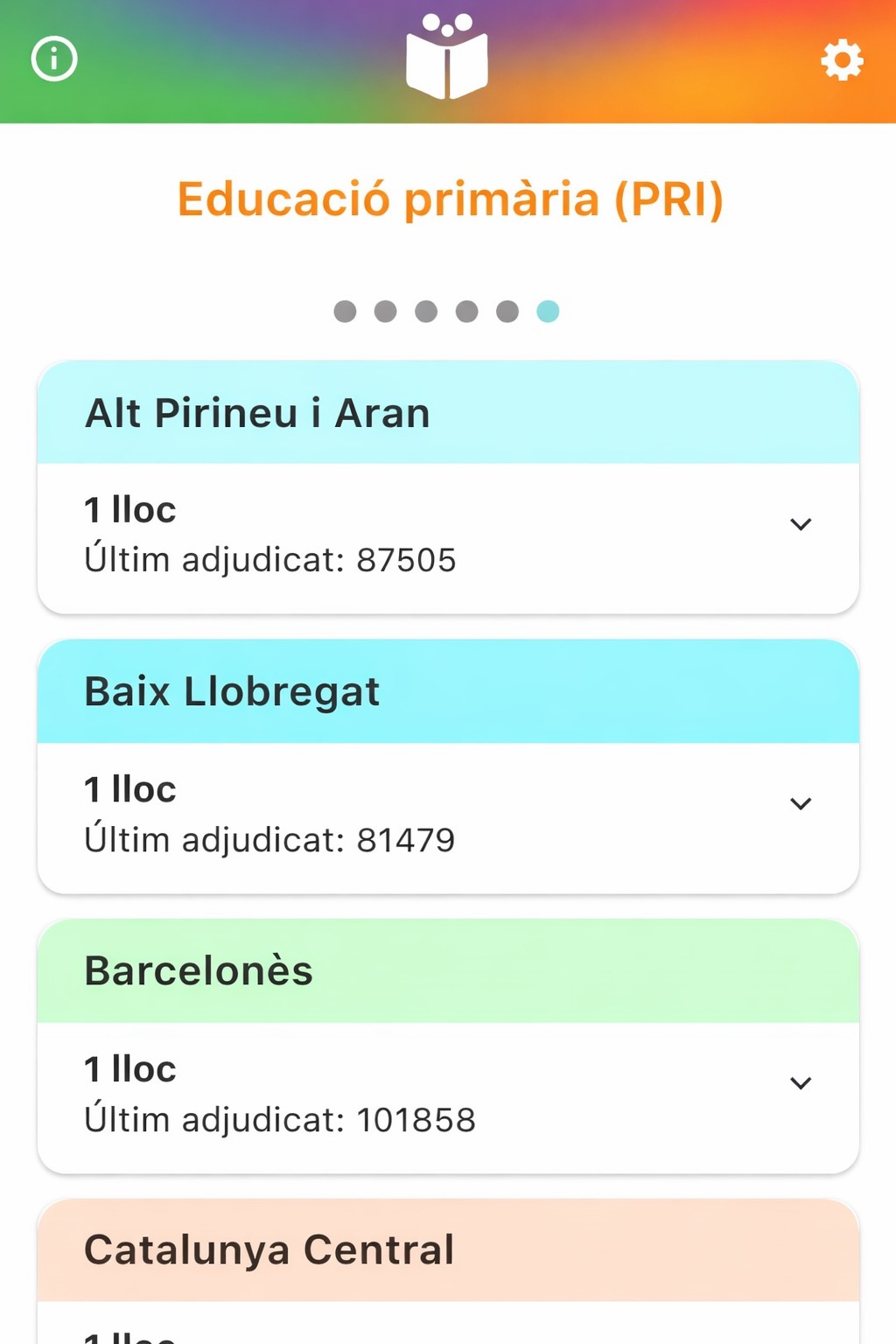Select the second pagination dot

click(386, 311)
